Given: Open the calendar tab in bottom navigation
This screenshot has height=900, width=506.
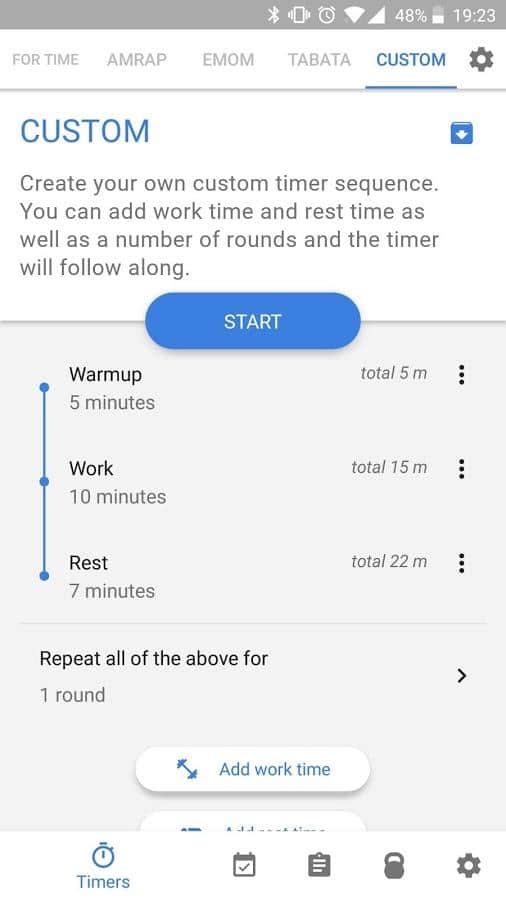Looking at the screenshot, I should [244, 865].
